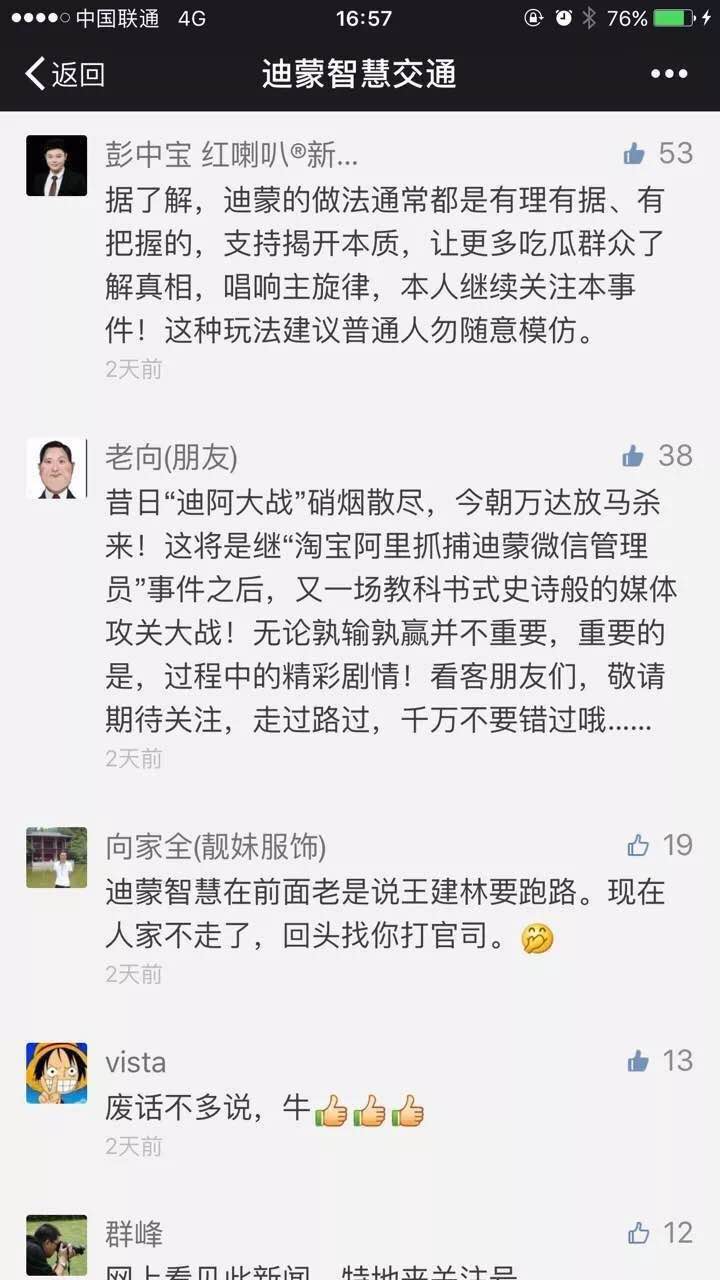Like 群峰's comment

click(638, 1233)
